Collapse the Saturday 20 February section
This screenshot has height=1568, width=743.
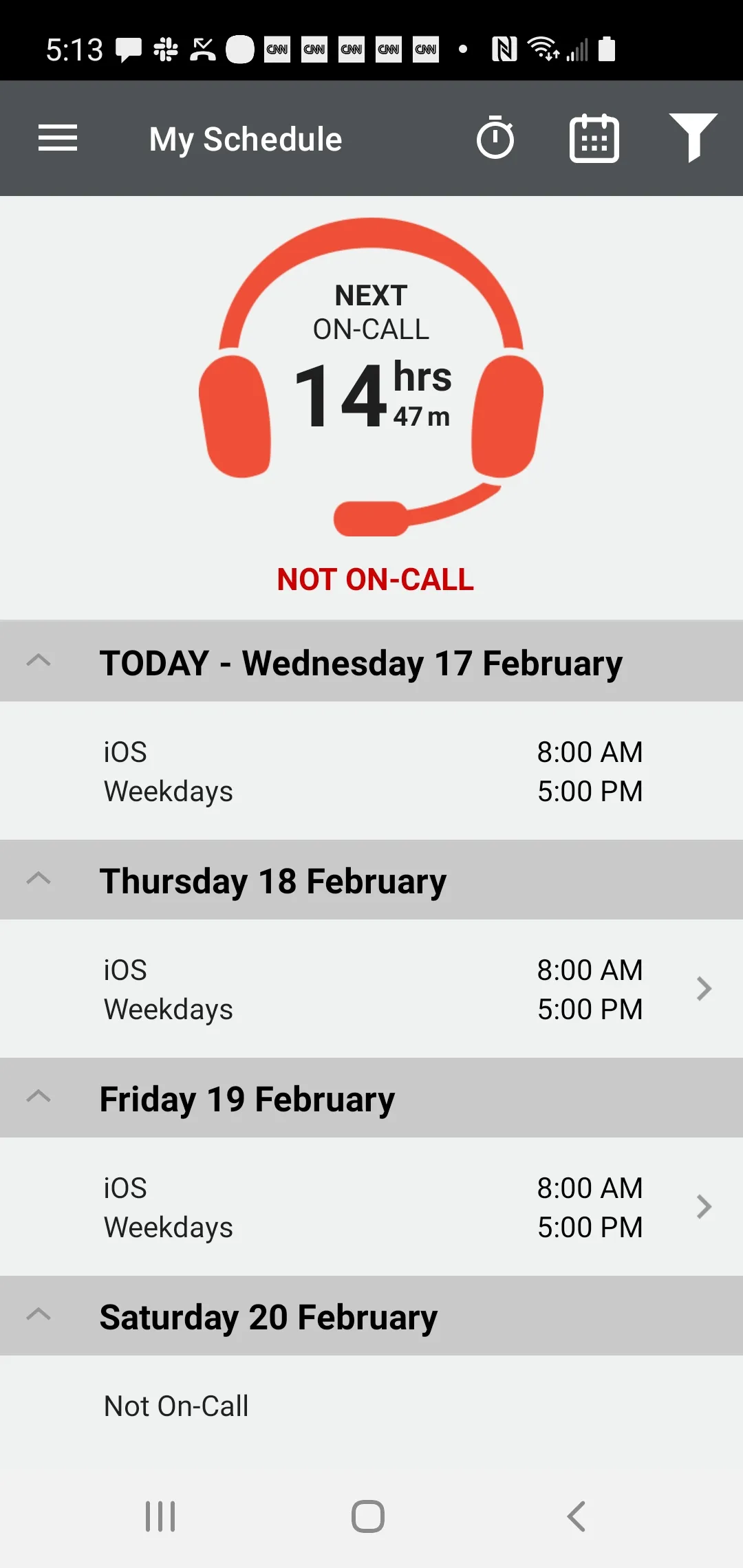point(39,1315)
